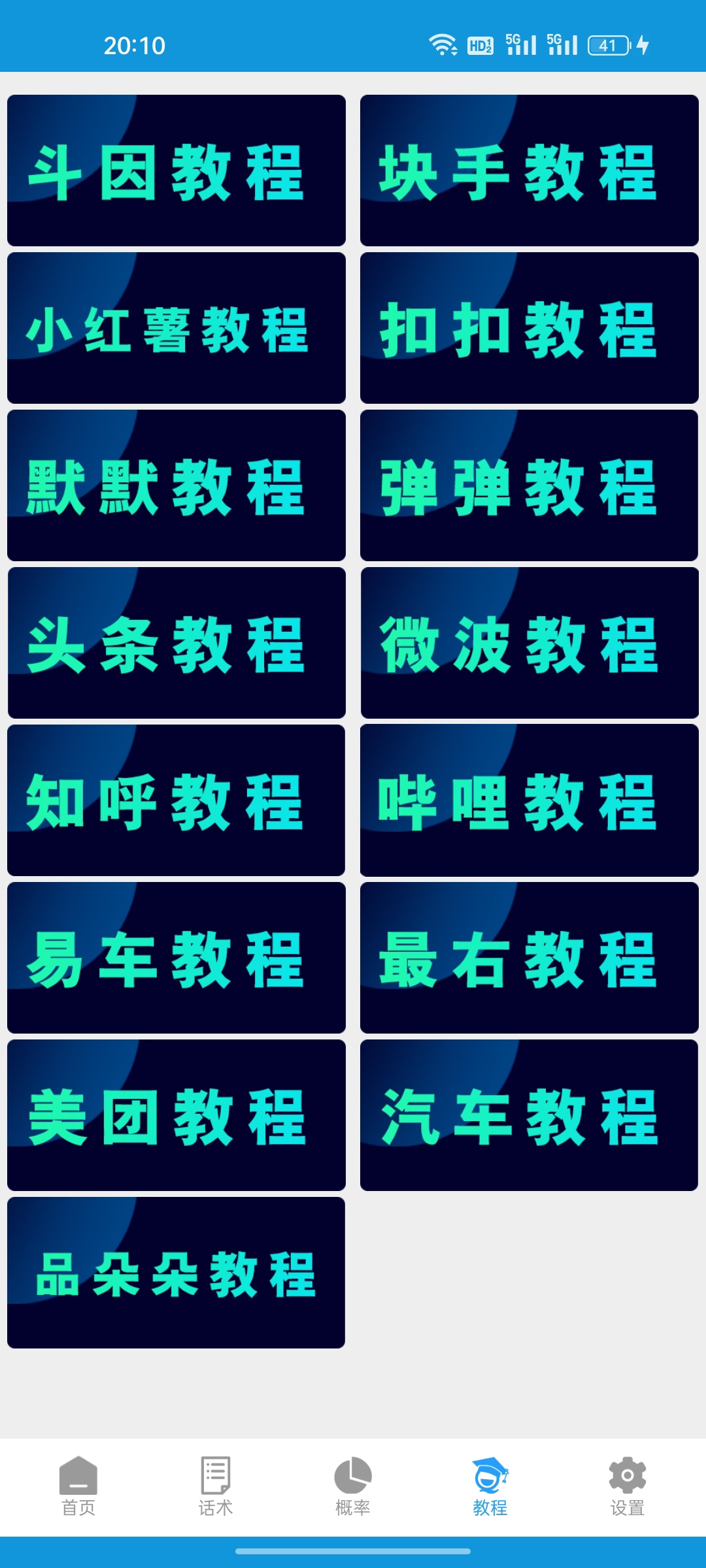Tap the 概率 pie chart icon
The width and height of the screenshot is (706, 1568).
coord(353,1484)
